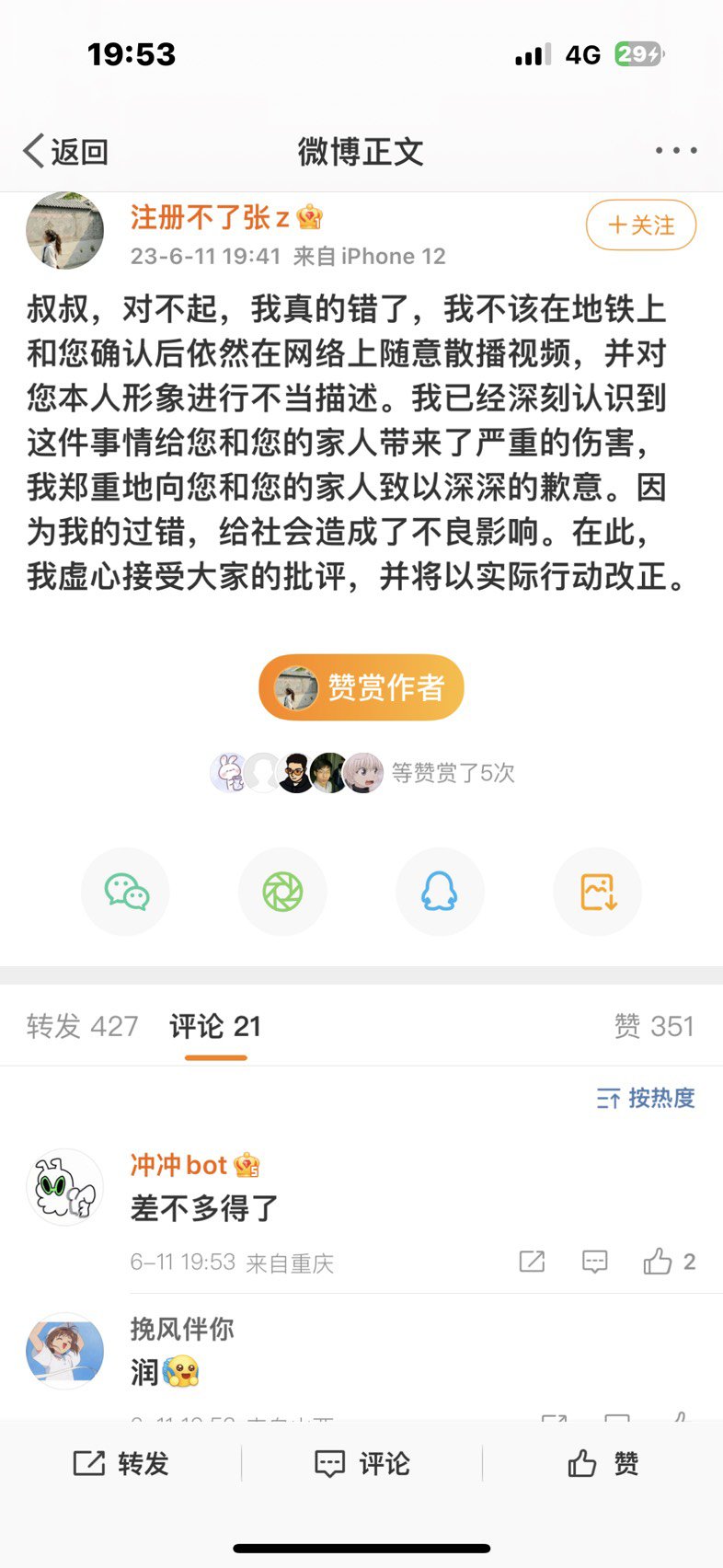Write a comment via bottom 评论
The height and width of the screenshot is (1568, 723).
361,1463
